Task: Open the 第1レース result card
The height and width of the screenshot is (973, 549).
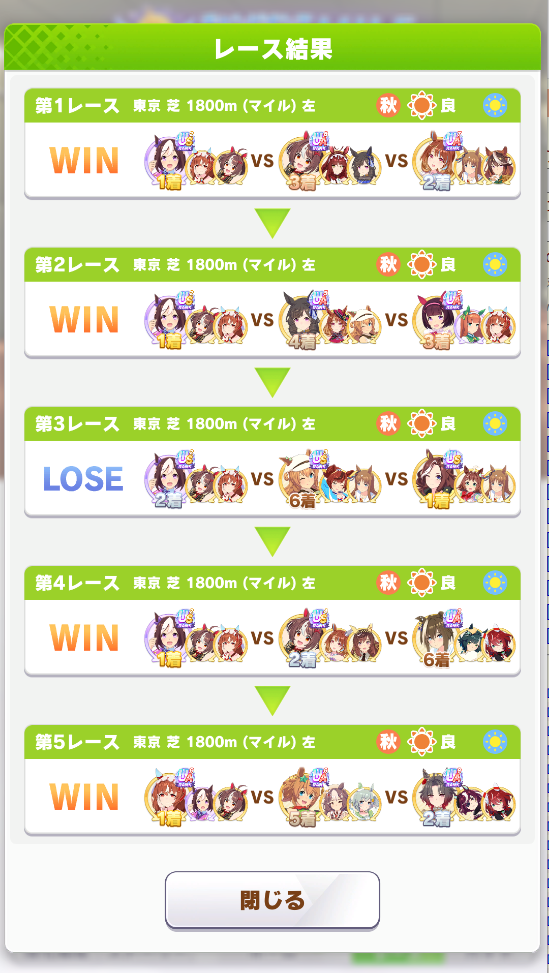Action: pos(272,143)
